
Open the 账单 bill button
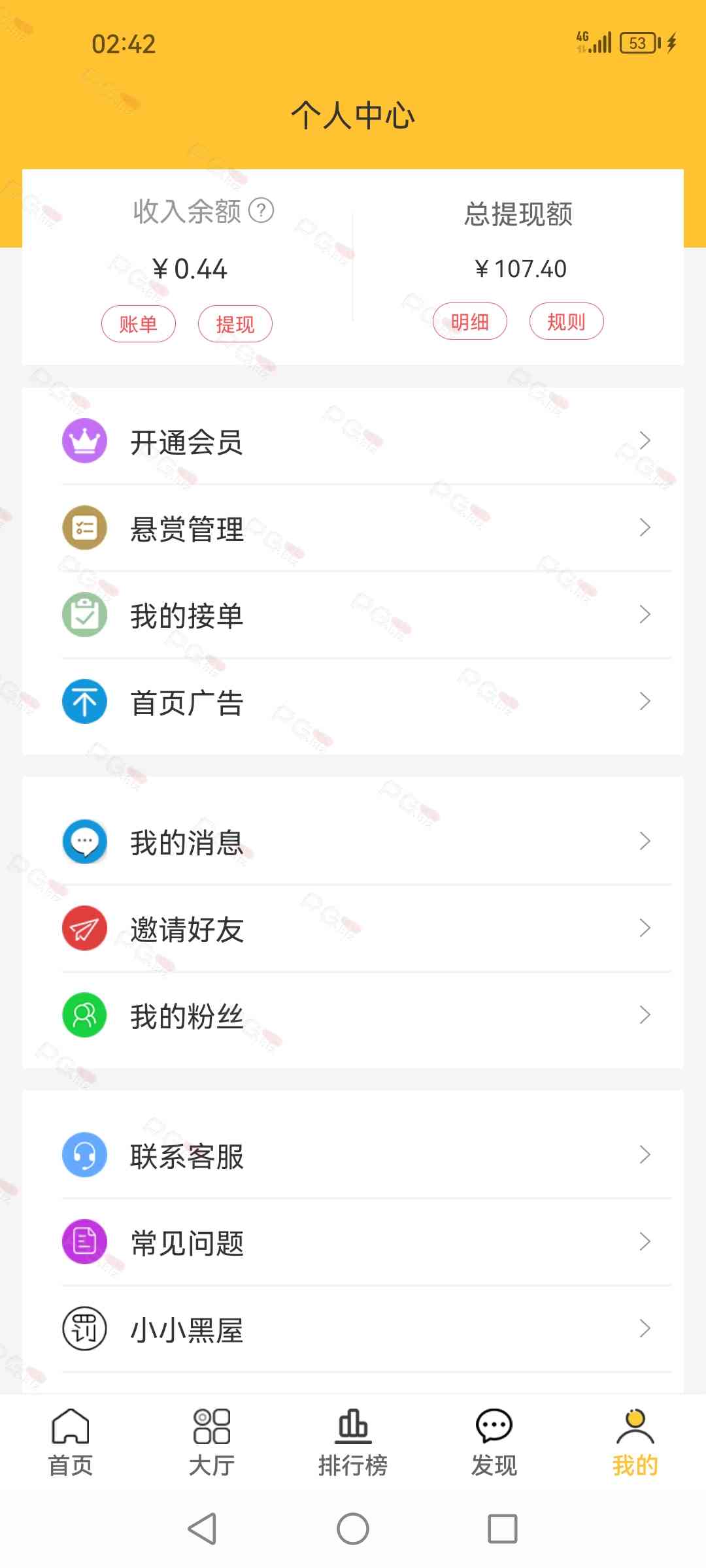click(x=138, y=323)
